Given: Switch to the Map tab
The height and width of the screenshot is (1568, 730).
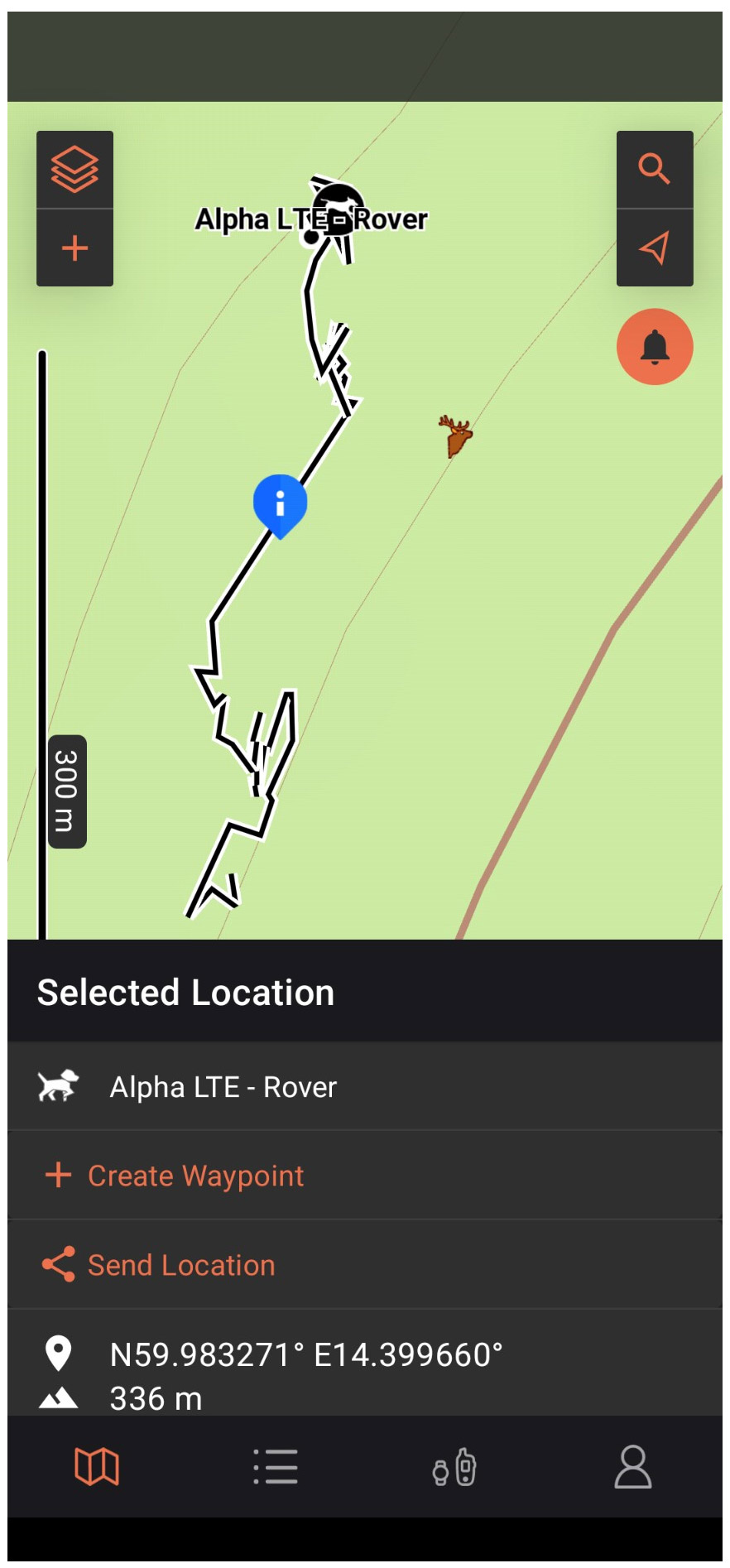Looking at the screenshot, I should [97, 1467].
